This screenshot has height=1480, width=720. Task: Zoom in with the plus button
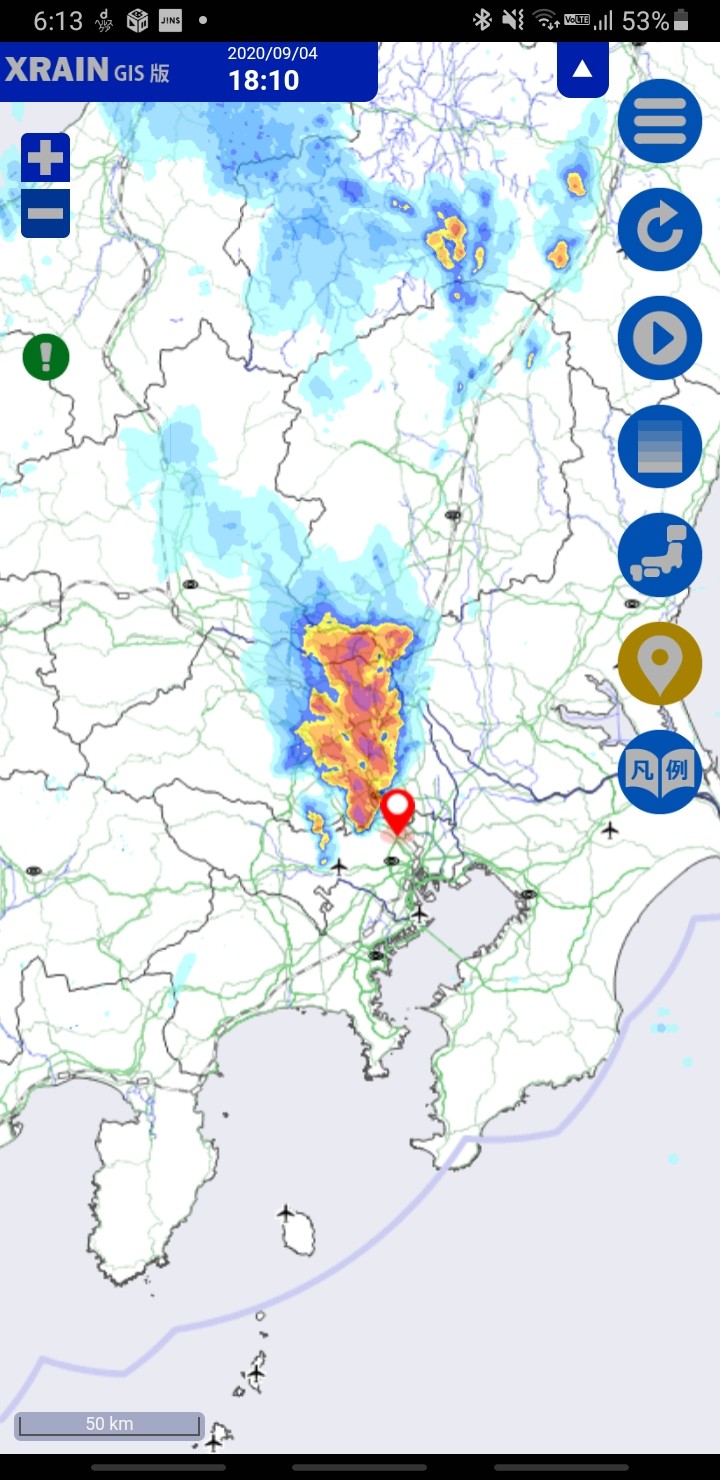(x=45, y=158)
